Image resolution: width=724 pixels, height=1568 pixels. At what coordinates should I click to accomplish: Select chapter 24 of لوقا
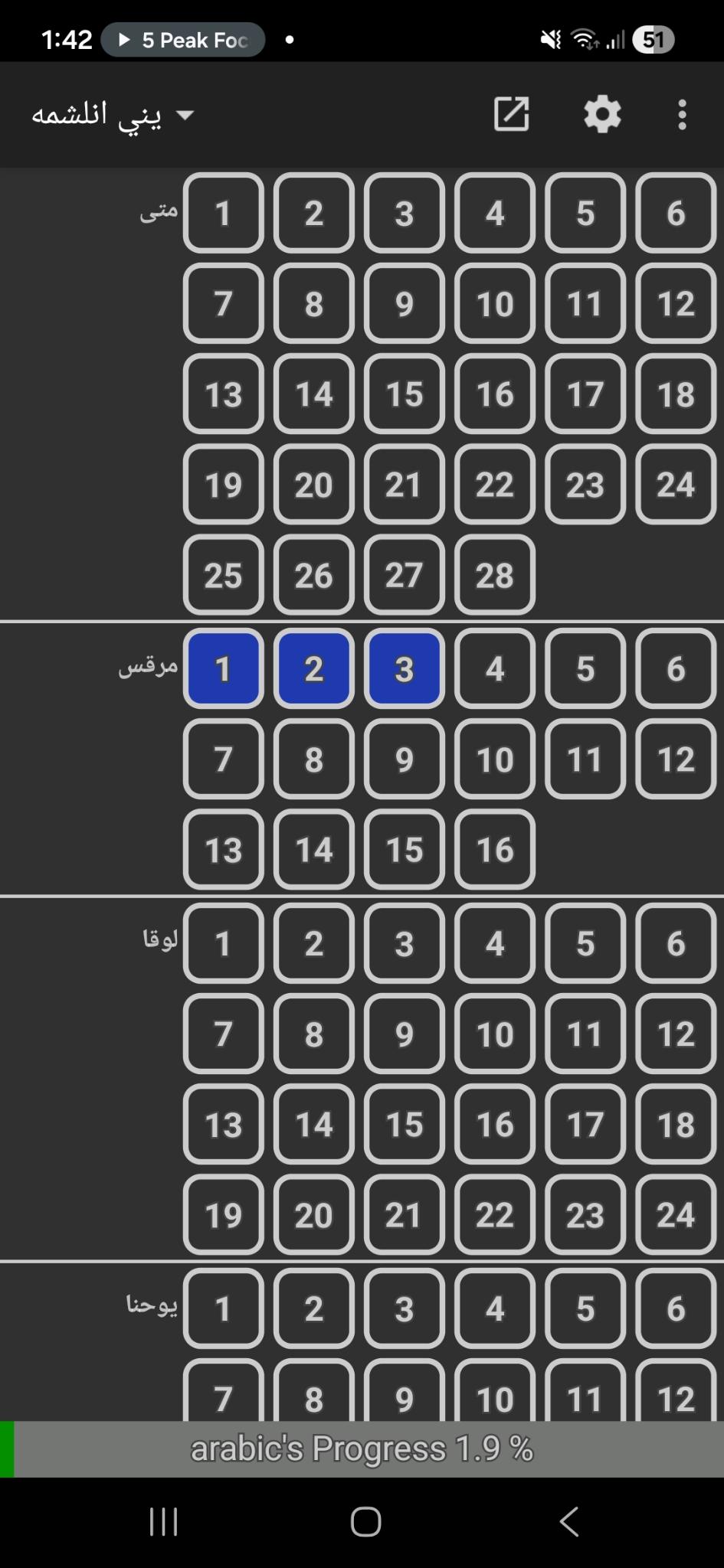click(x=675, y=1215)
